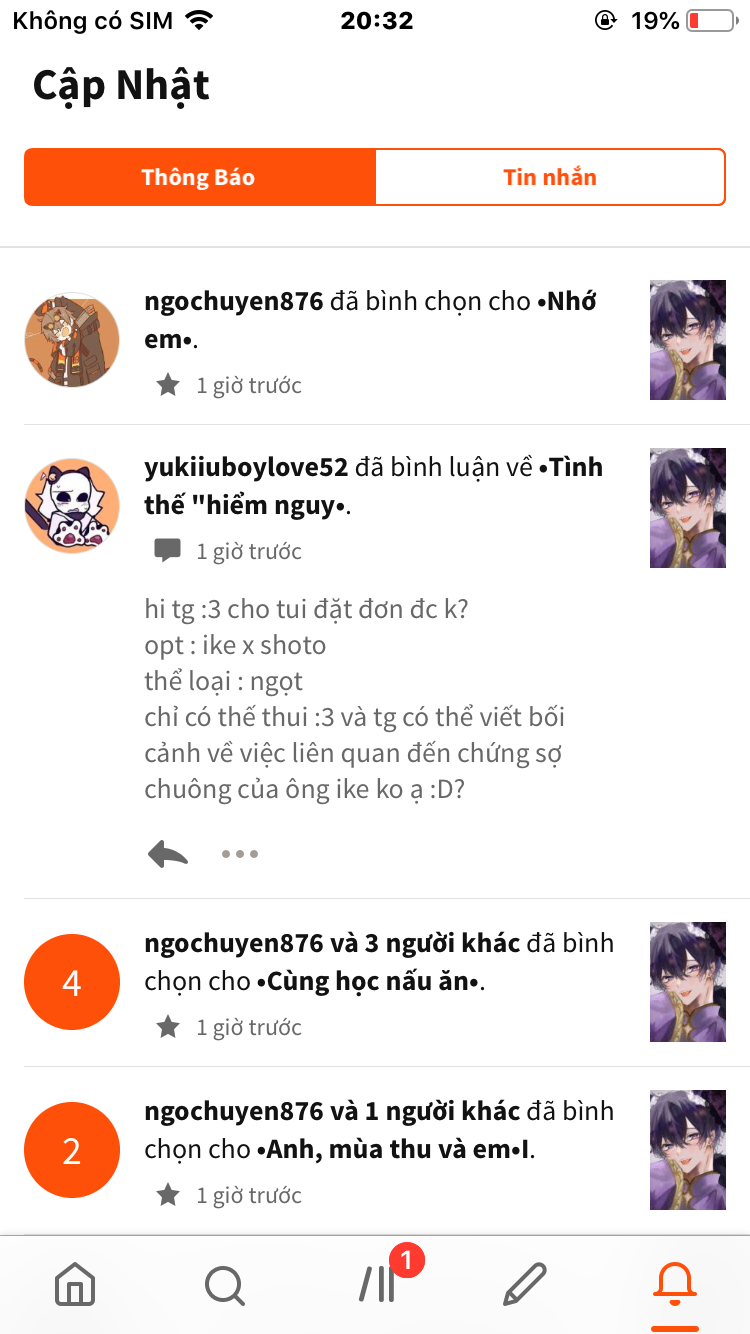Image resolution: width=750 pixels, height=1334 pixels.
Task: Tap the notifications bell tab
Action: (674, 1284)
